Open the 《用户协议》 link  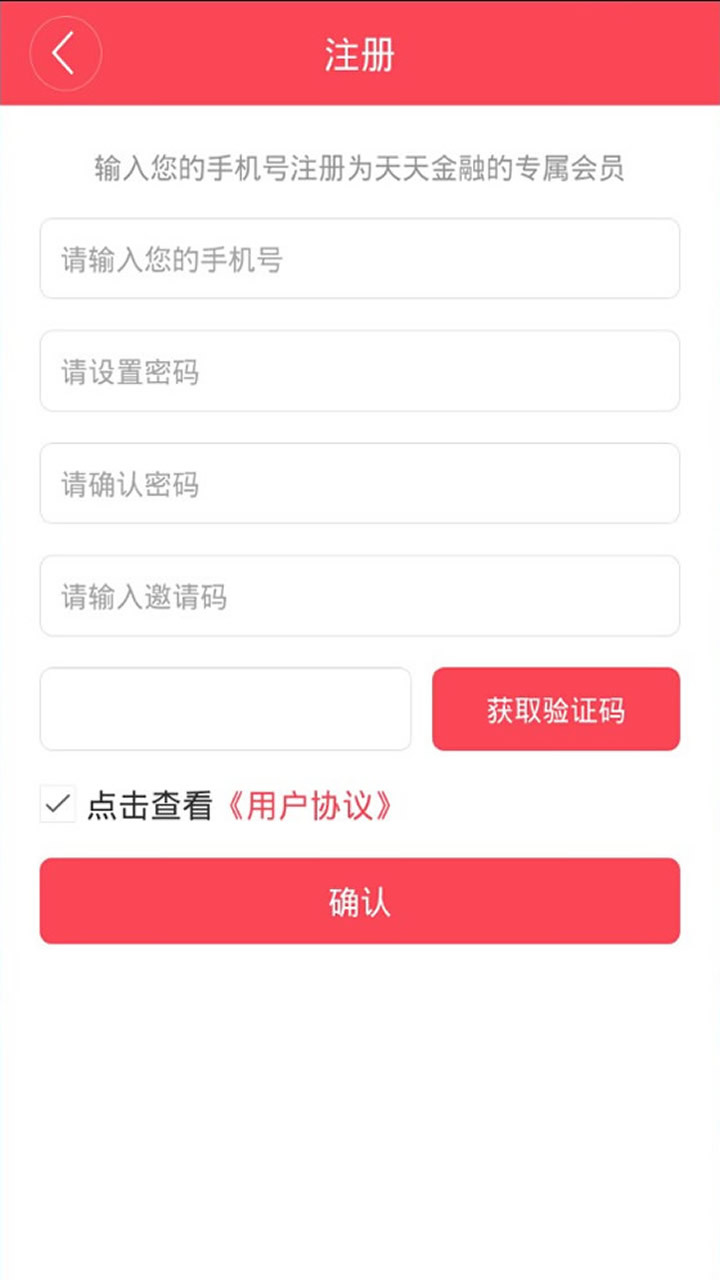[x=308, y=806]
